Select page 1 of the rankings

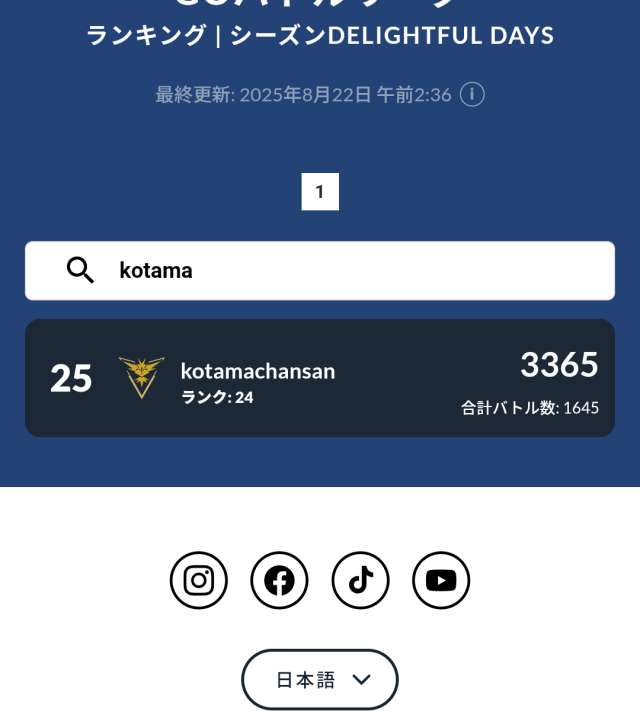coord(320,192)
